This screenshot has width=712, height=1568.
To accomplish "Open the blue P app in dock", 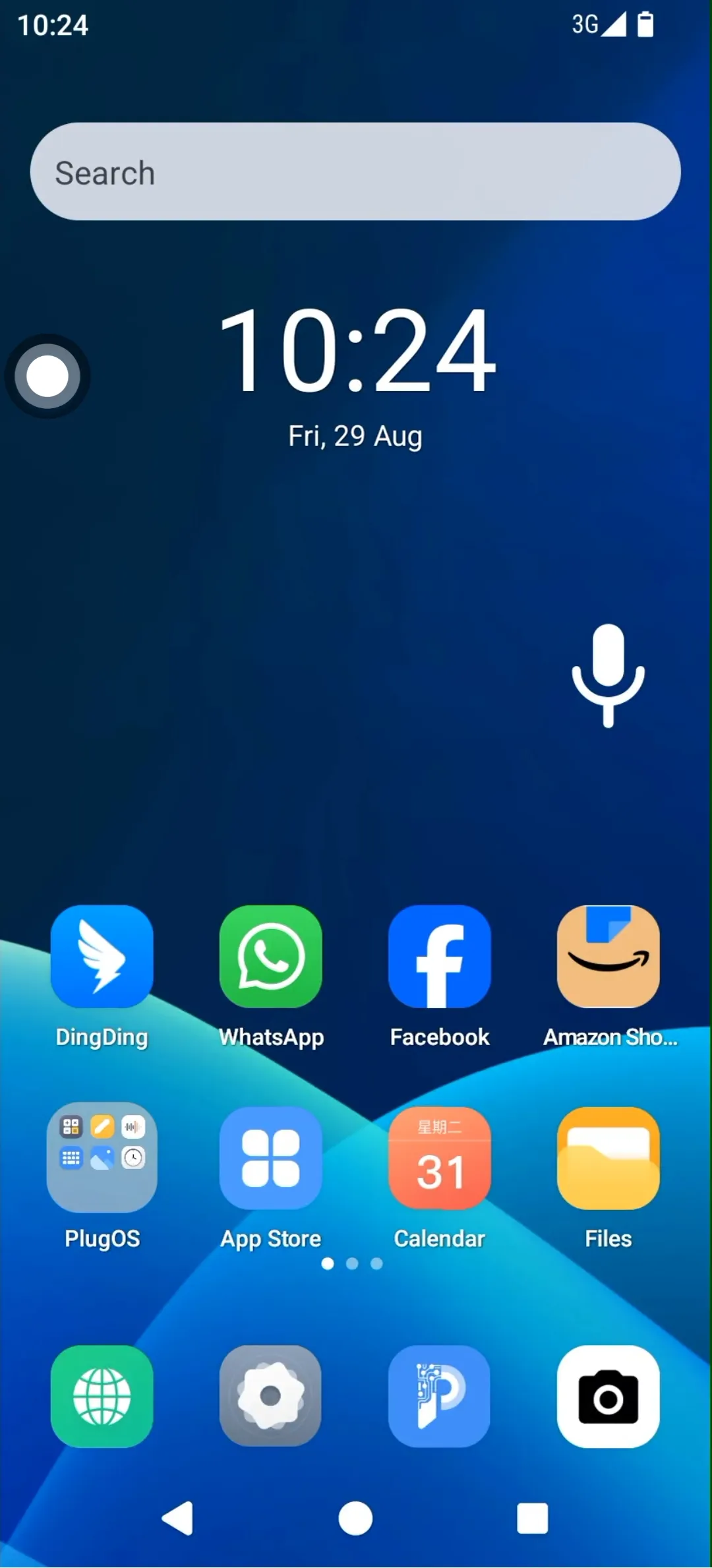I will 440,1396.
